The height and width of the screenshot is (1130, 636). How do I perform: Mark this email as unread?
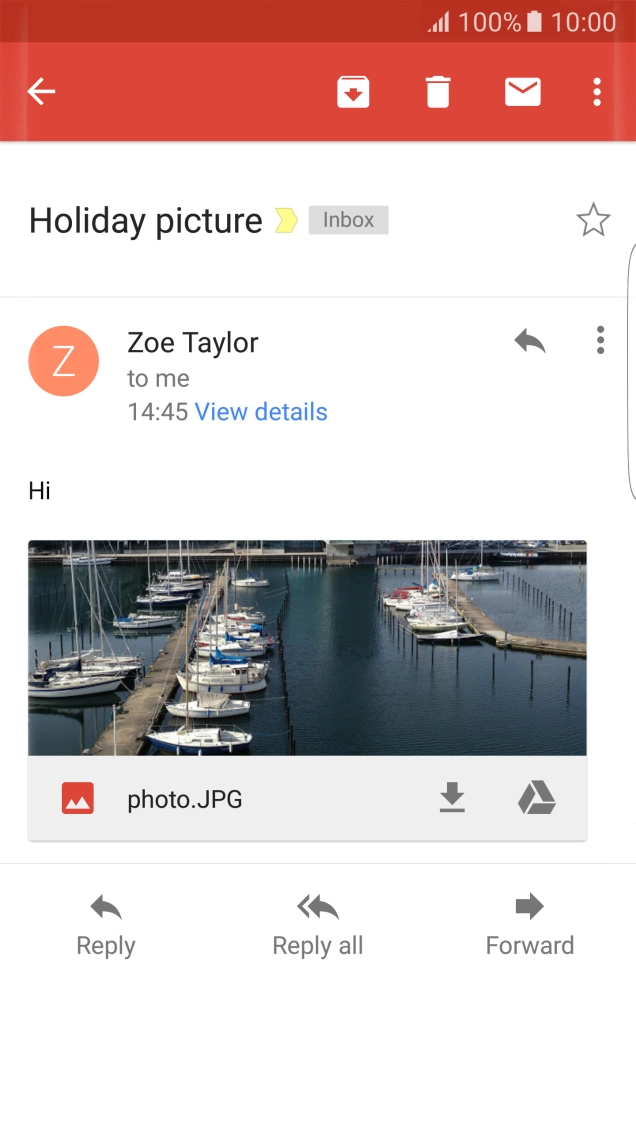pos(522,92)
